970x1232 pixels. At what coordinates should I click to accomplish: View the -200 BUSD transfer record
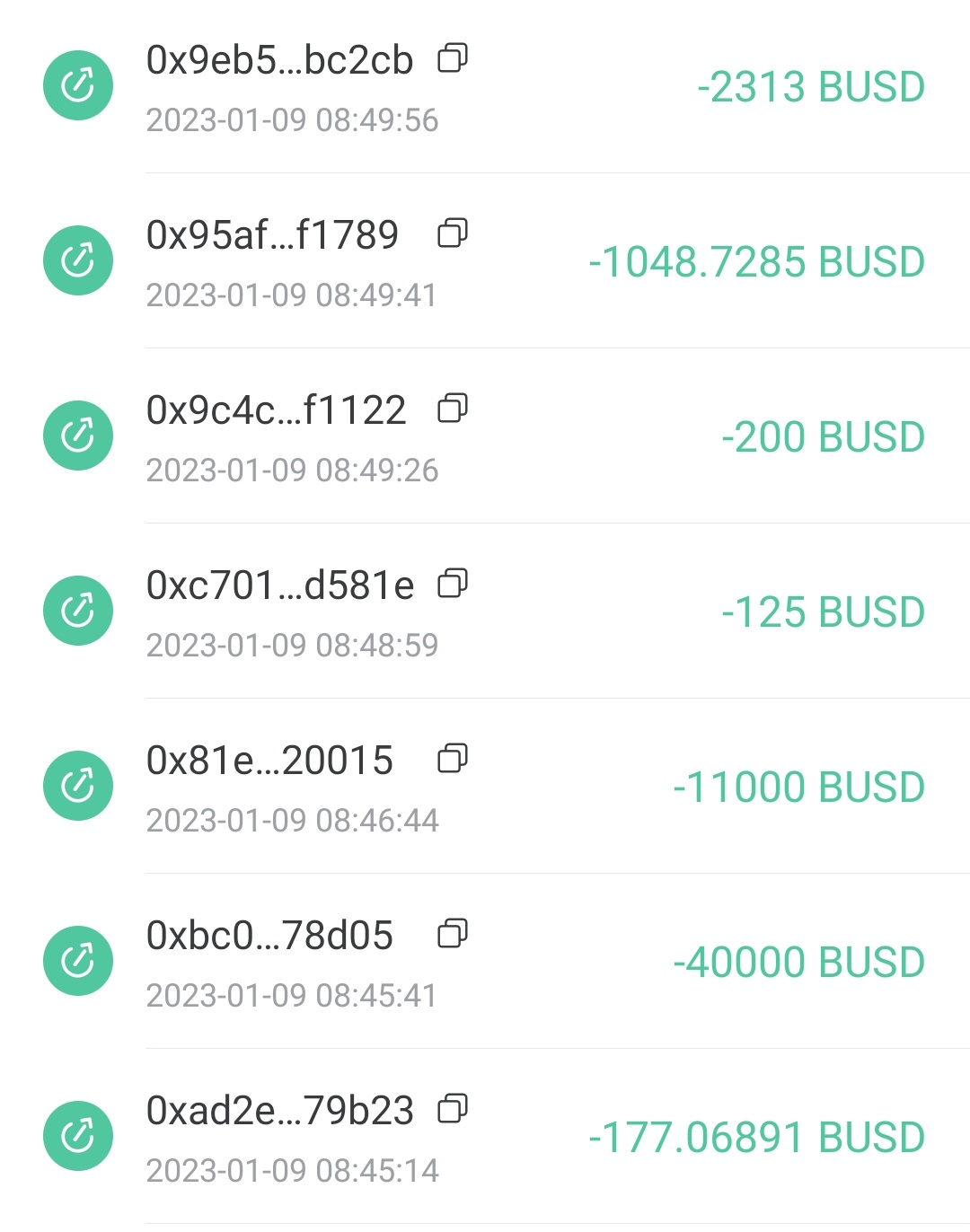(x=485, y=436)
